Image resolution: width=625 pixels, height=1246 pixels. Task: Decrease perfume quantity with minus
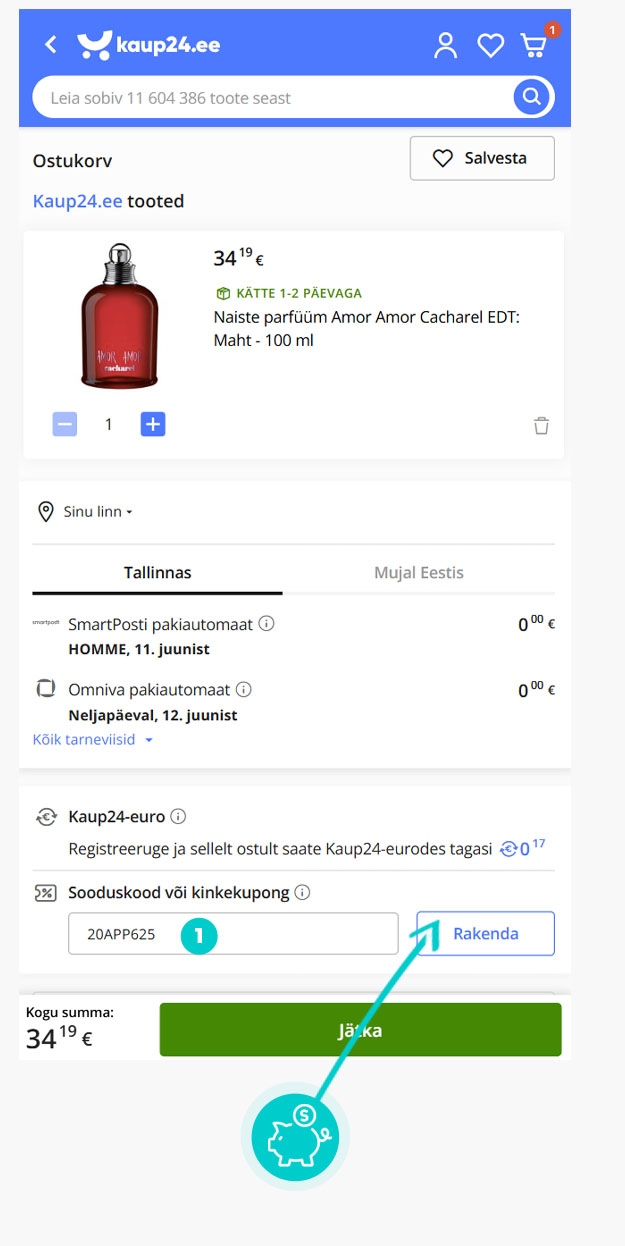pos(65,424)
